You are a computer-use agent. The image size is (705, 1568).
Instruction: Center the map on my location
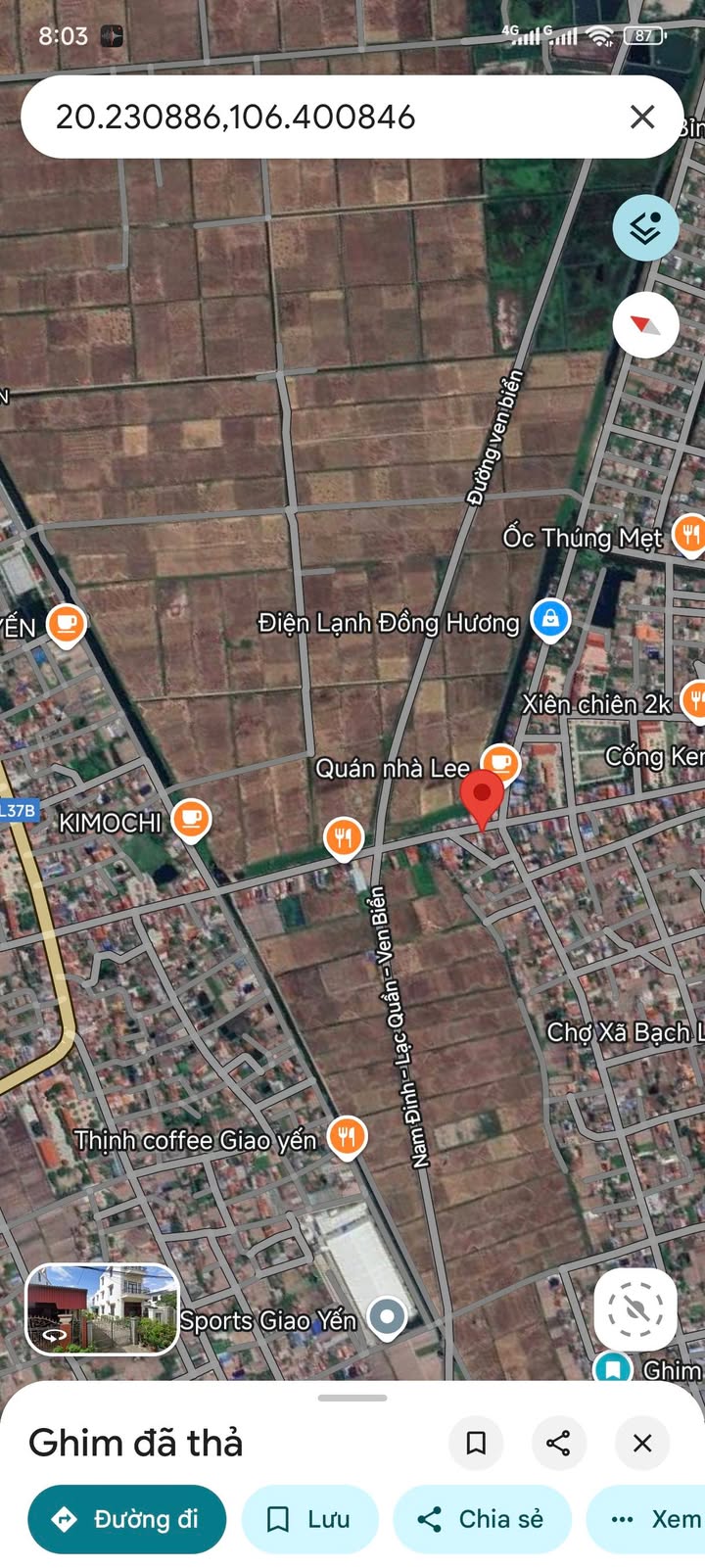pyautogui.click(x=635, y=1309)
